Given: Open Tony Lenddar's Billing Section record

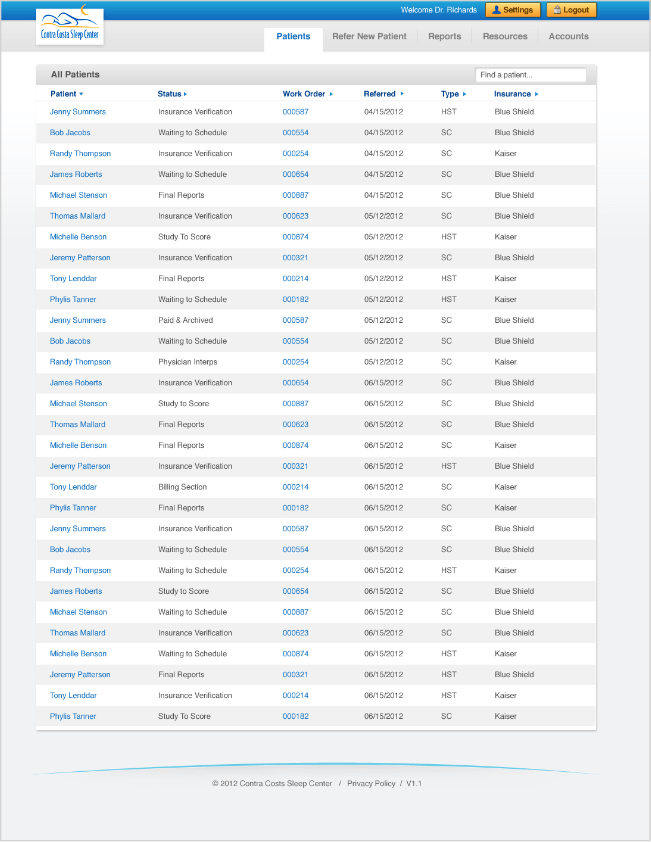Looking at the screenshot, I should 73,487.
